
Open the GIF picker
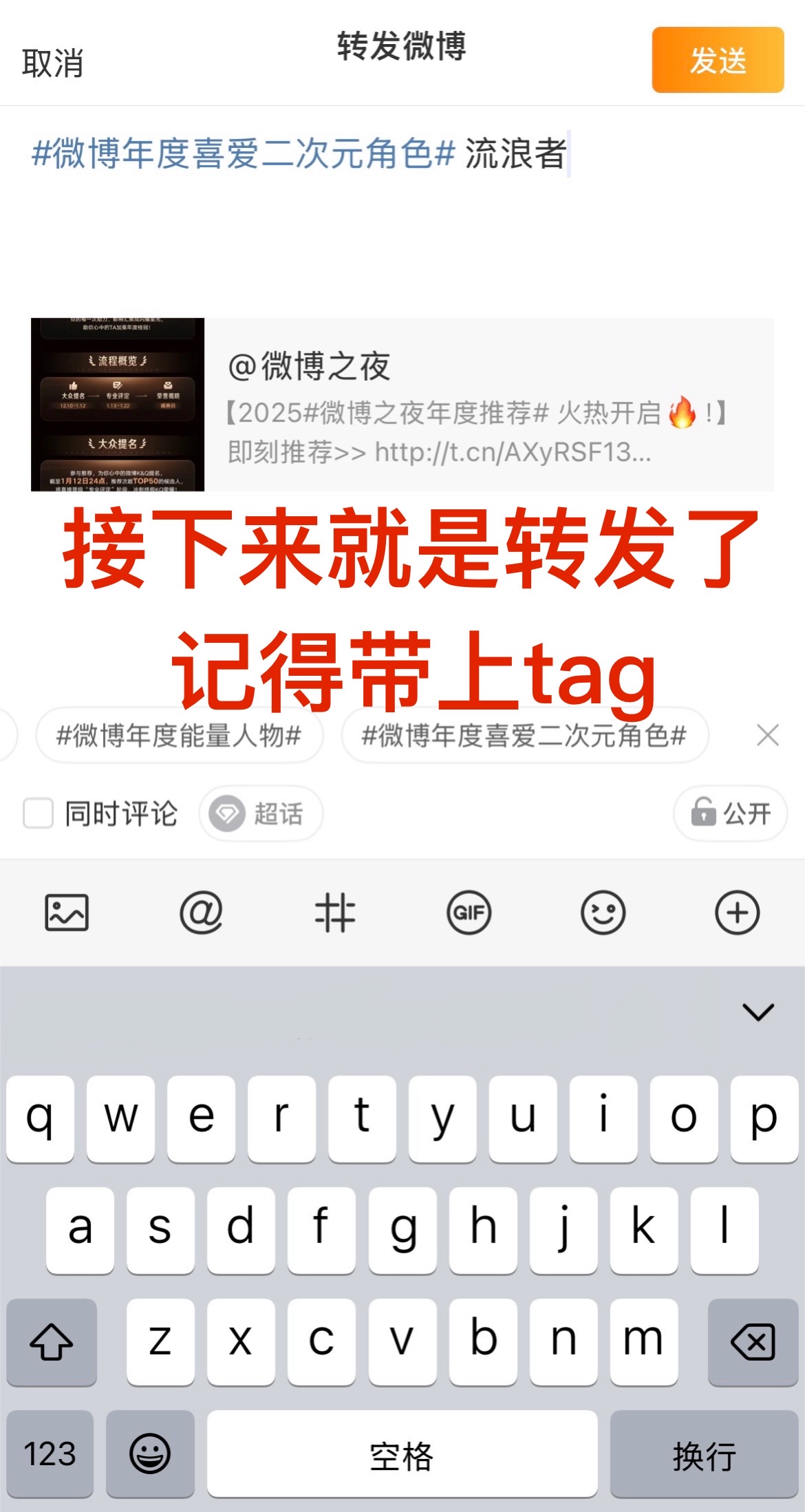pos(469,913)
